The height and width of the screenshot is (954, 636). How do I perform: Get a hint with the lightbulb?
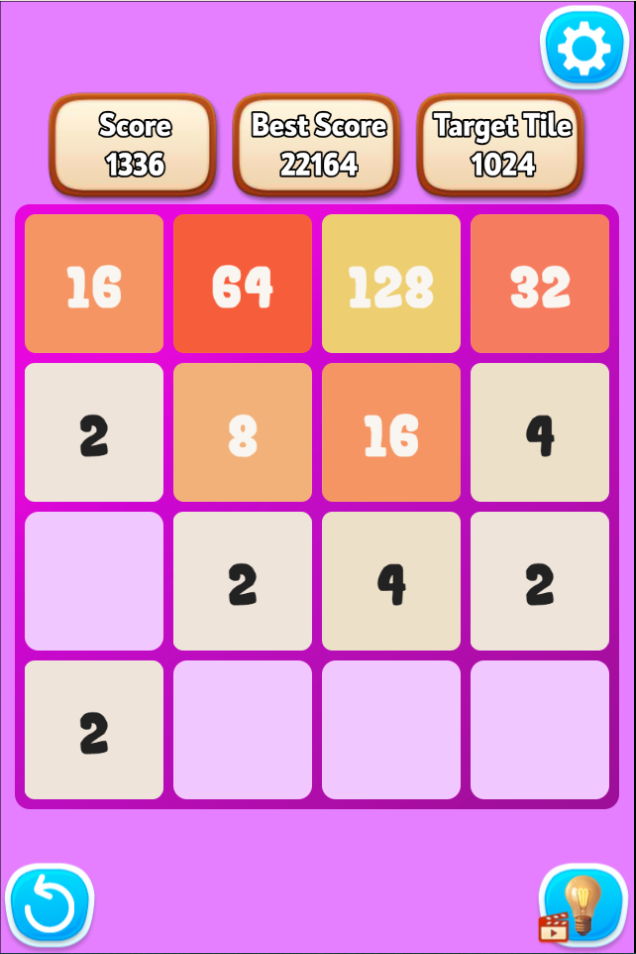[x=583, y=904]
